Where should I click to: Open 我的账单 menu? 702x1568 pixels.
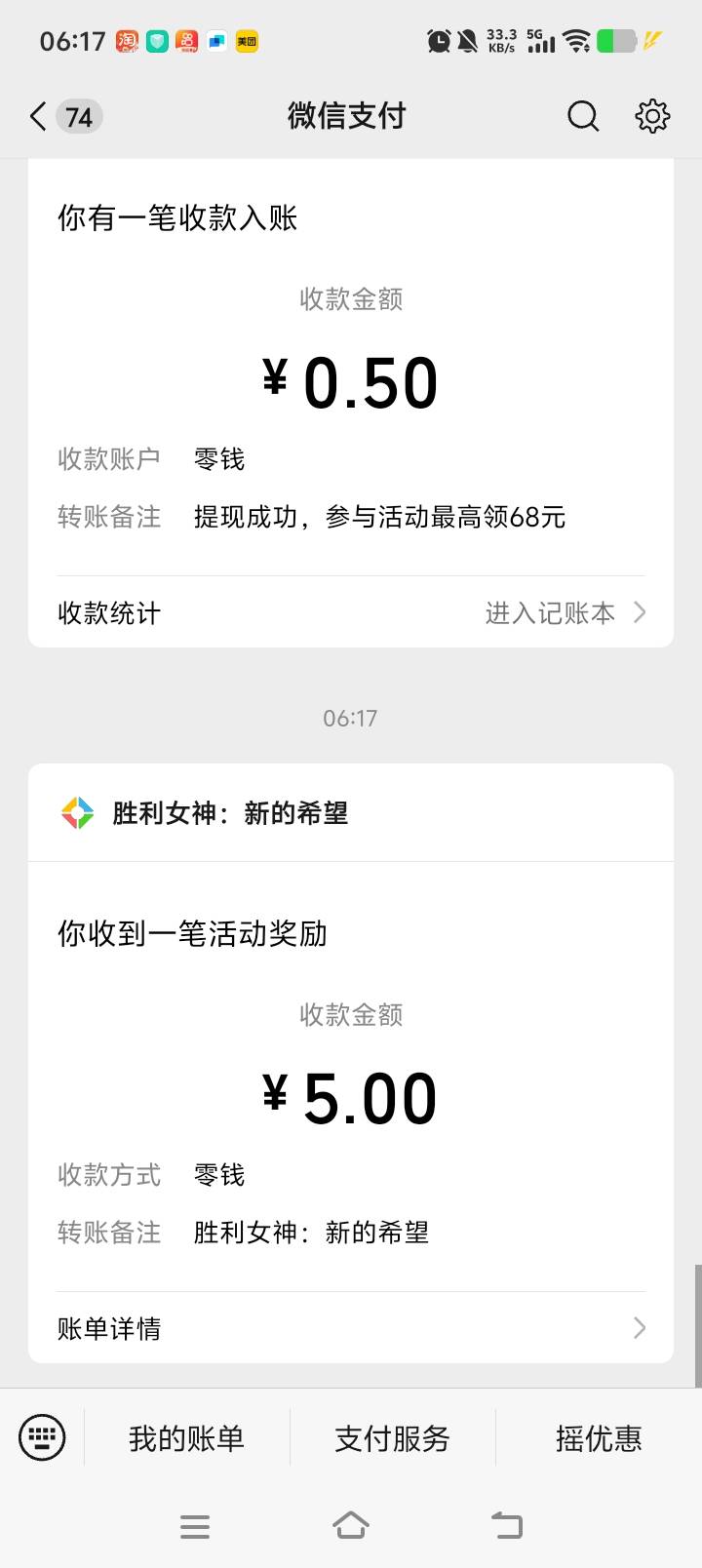coord(186,1438)
